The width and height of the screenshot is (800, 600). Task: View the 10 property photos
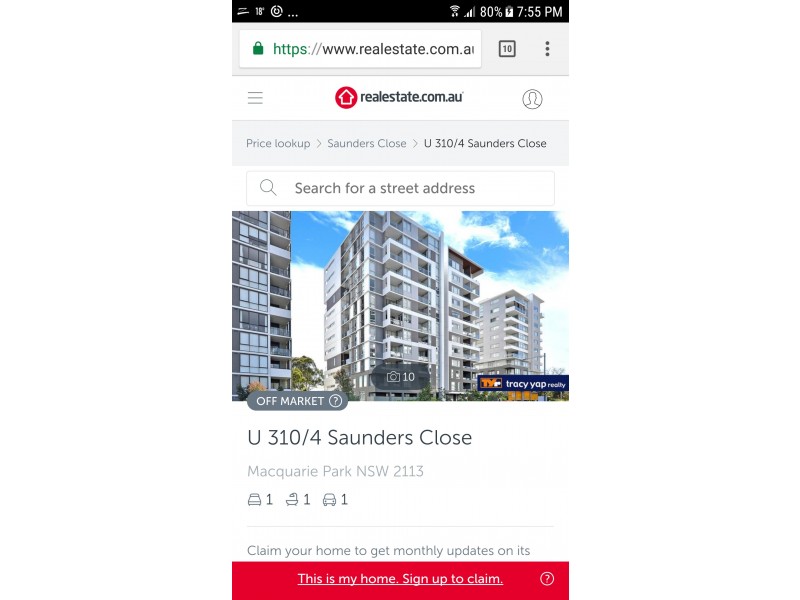[400, 377]
